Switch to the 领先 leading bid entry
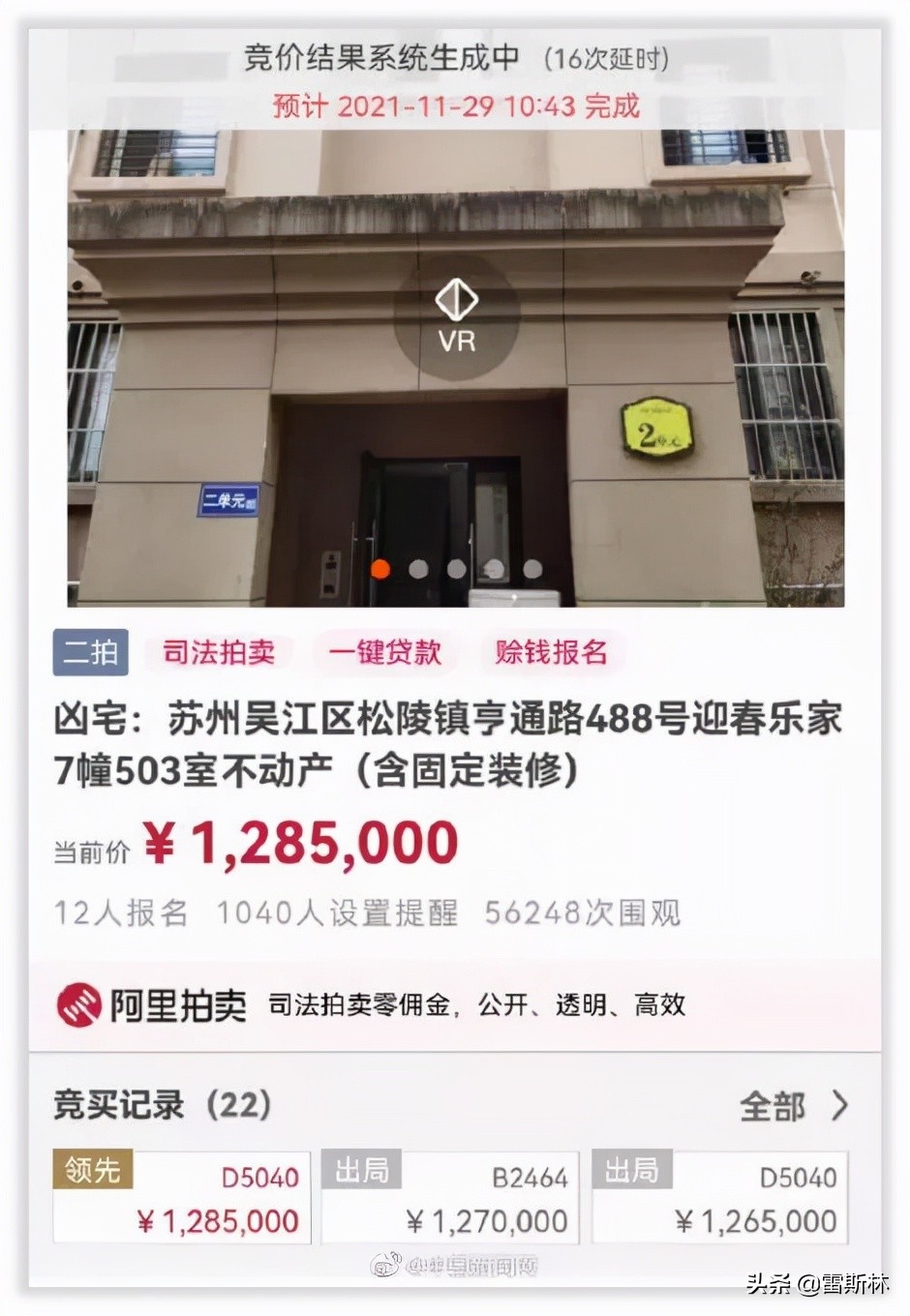The height and width of the screenshot is (1316, 910). pos(181,1198)
